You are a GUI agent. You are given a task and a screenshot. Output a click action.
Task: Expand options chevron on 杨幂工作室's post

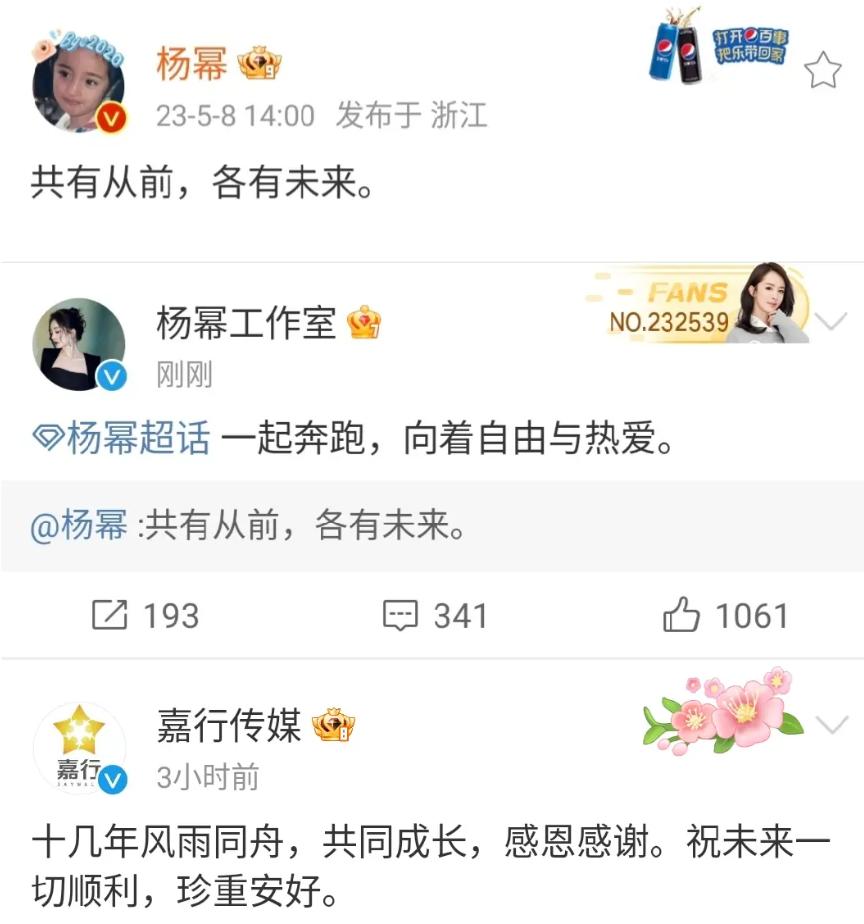[832, 322]
